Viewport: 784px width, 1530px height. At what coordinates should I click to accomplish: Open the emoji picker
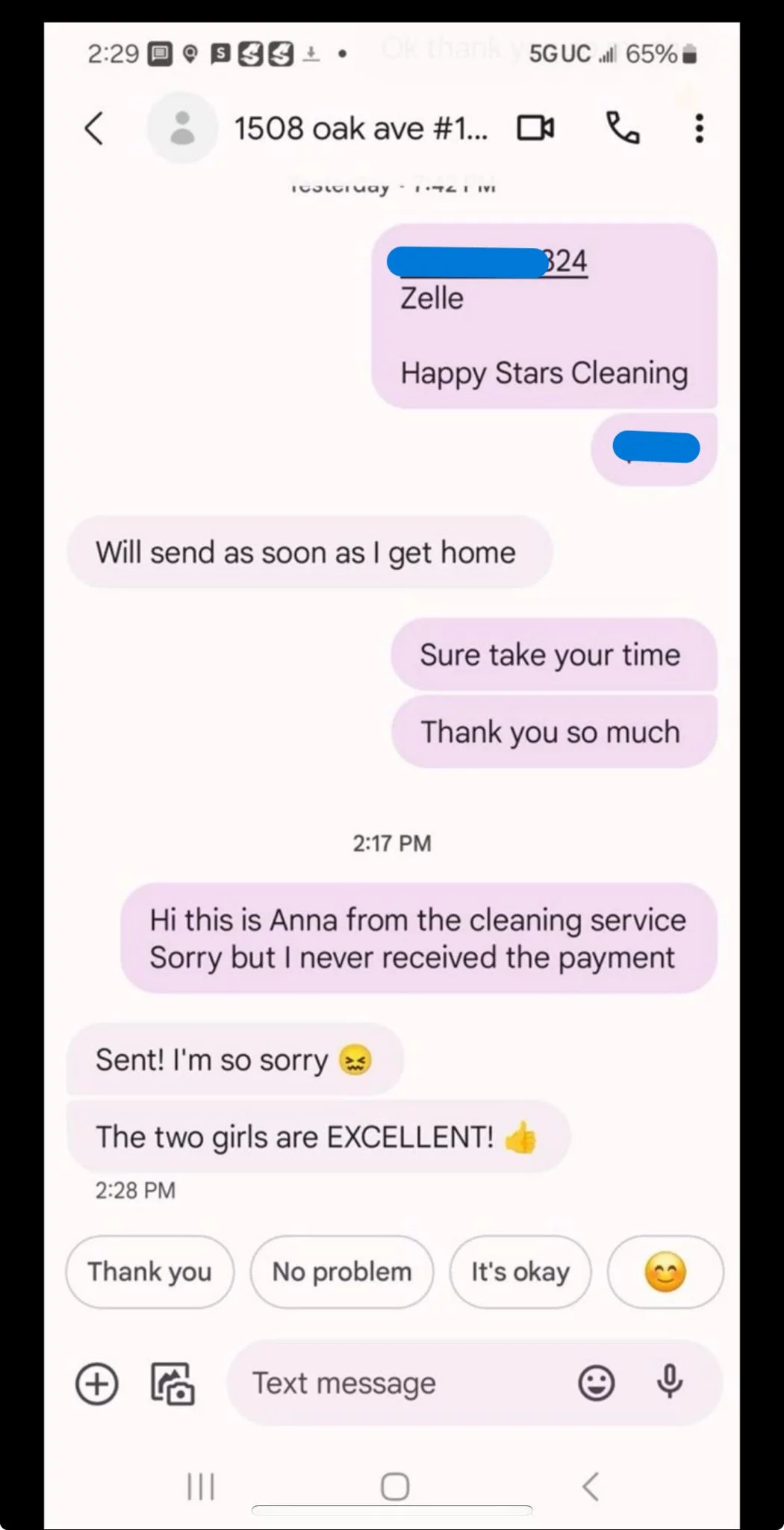point(597,1384)
